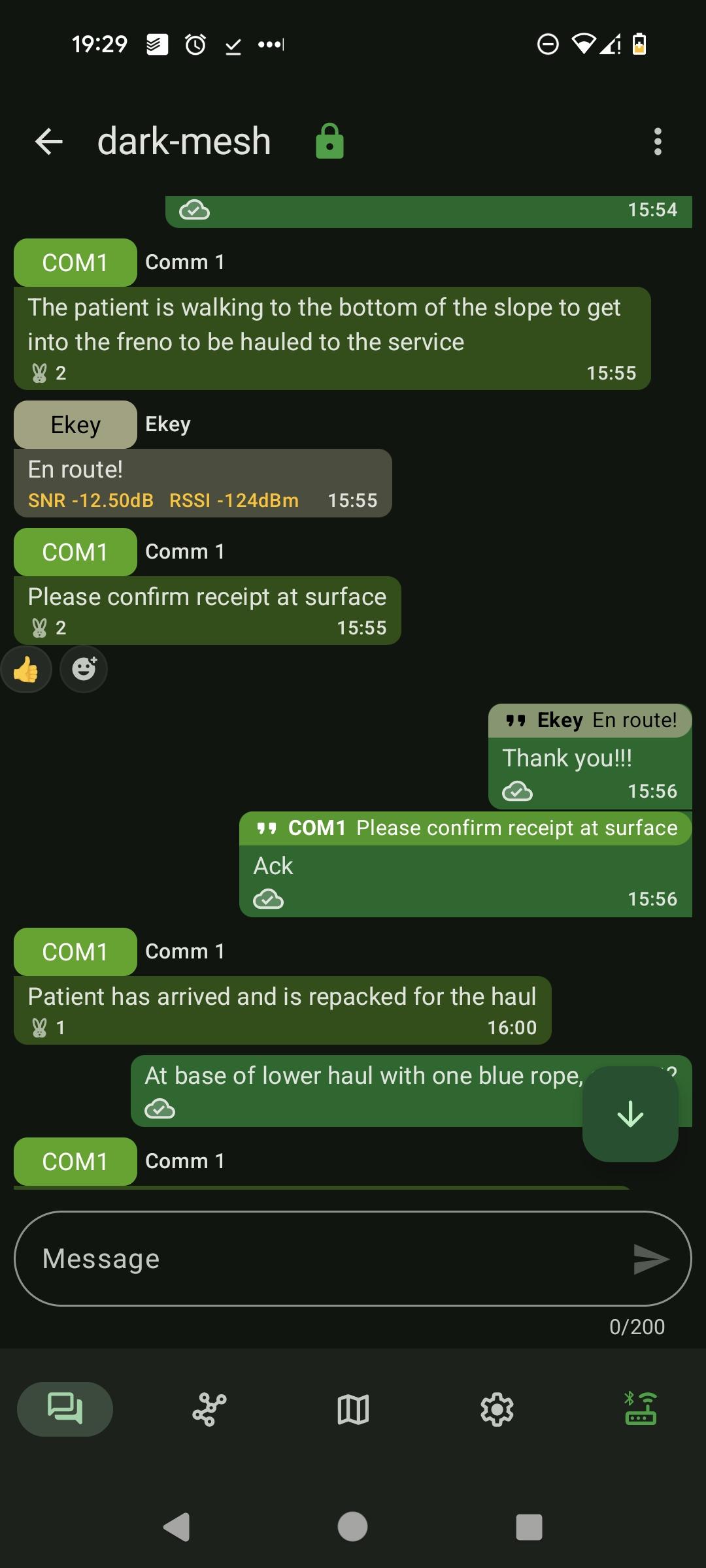The height and width of the screenshot is (1568, 706).
Task: Open COM1 chip above the patient walking message
Action: 75,263
